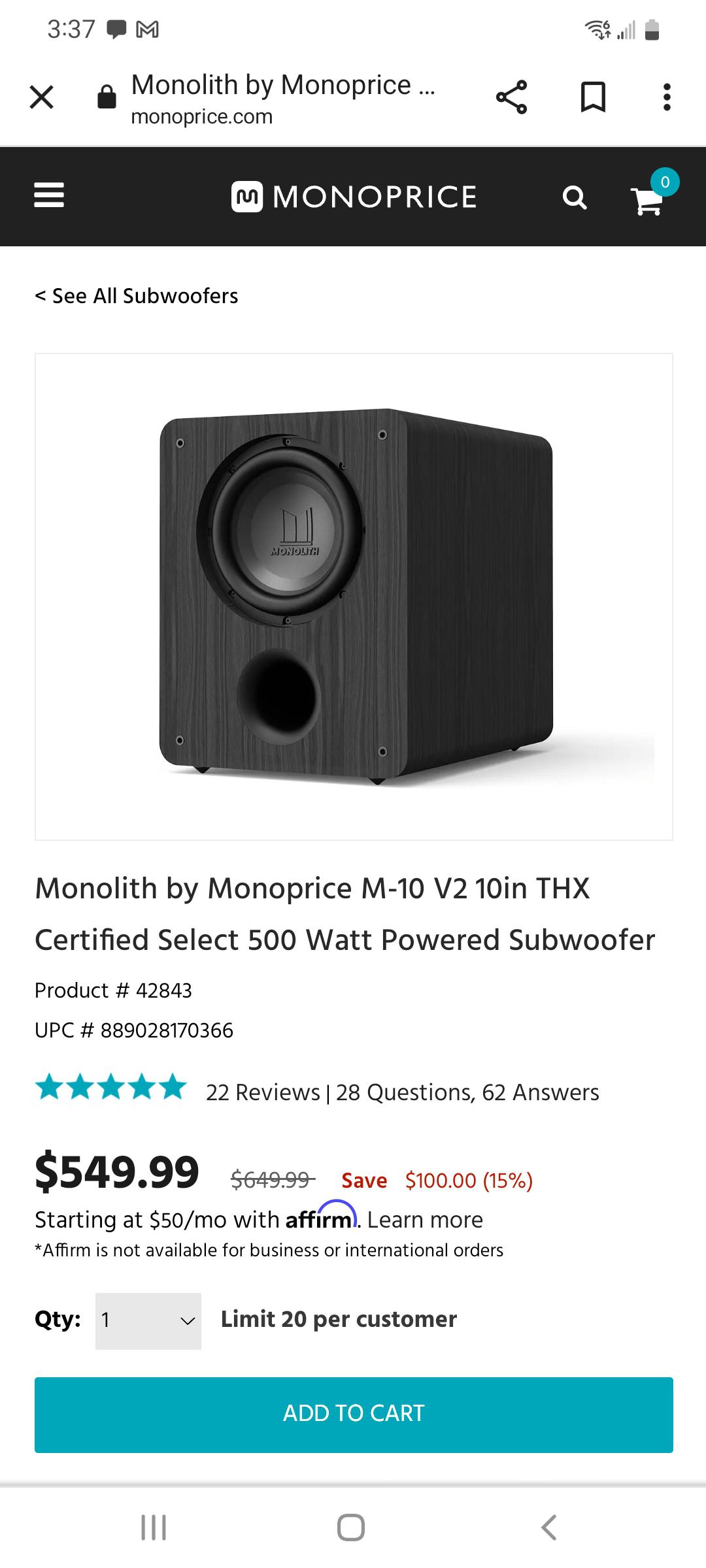Open the Monoprice hamburger menu
This screenshot has width=706, height=1568.
coord(49,195)
